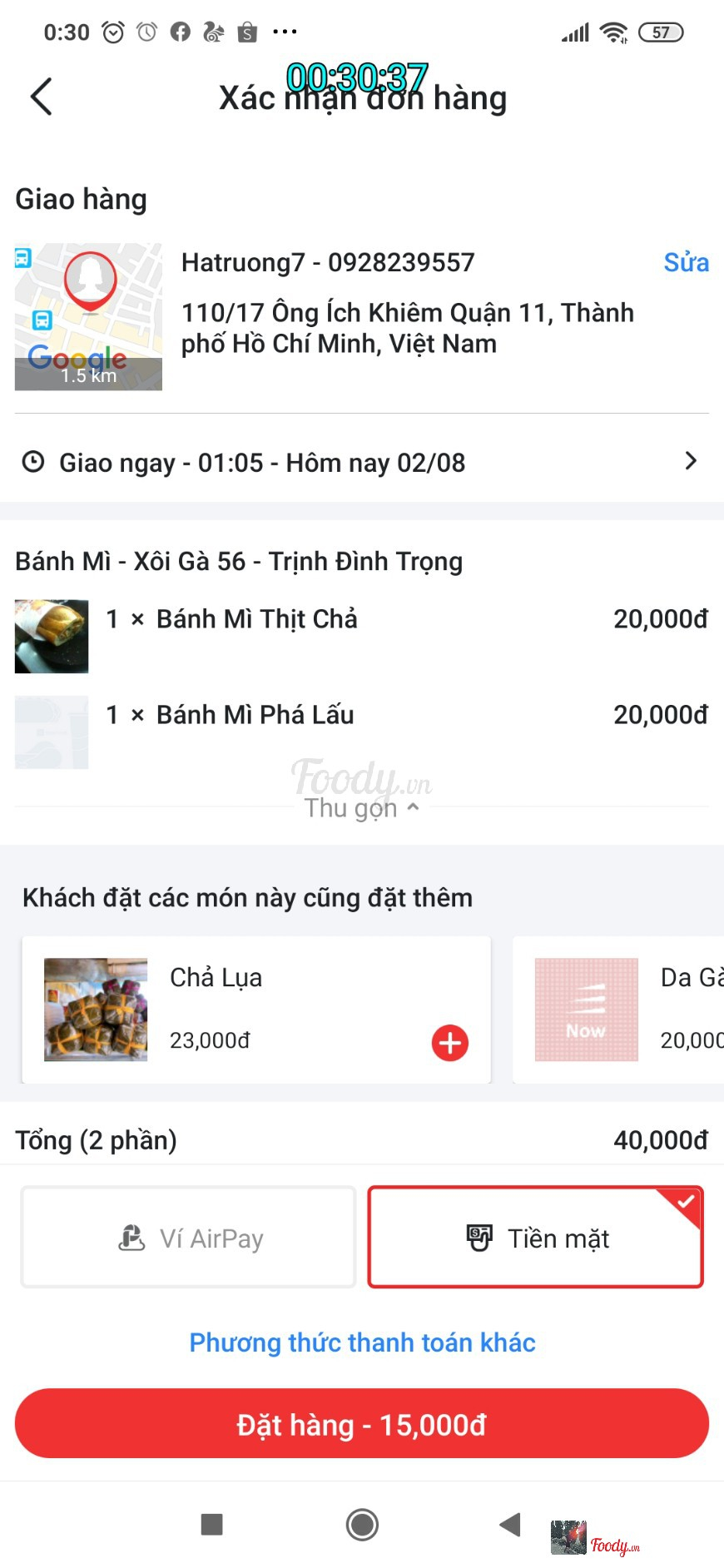This screenshot has width=724, height=1568.
Task: Open the Bánh Mì Phá Lấu item
Action: click(255, 716)
